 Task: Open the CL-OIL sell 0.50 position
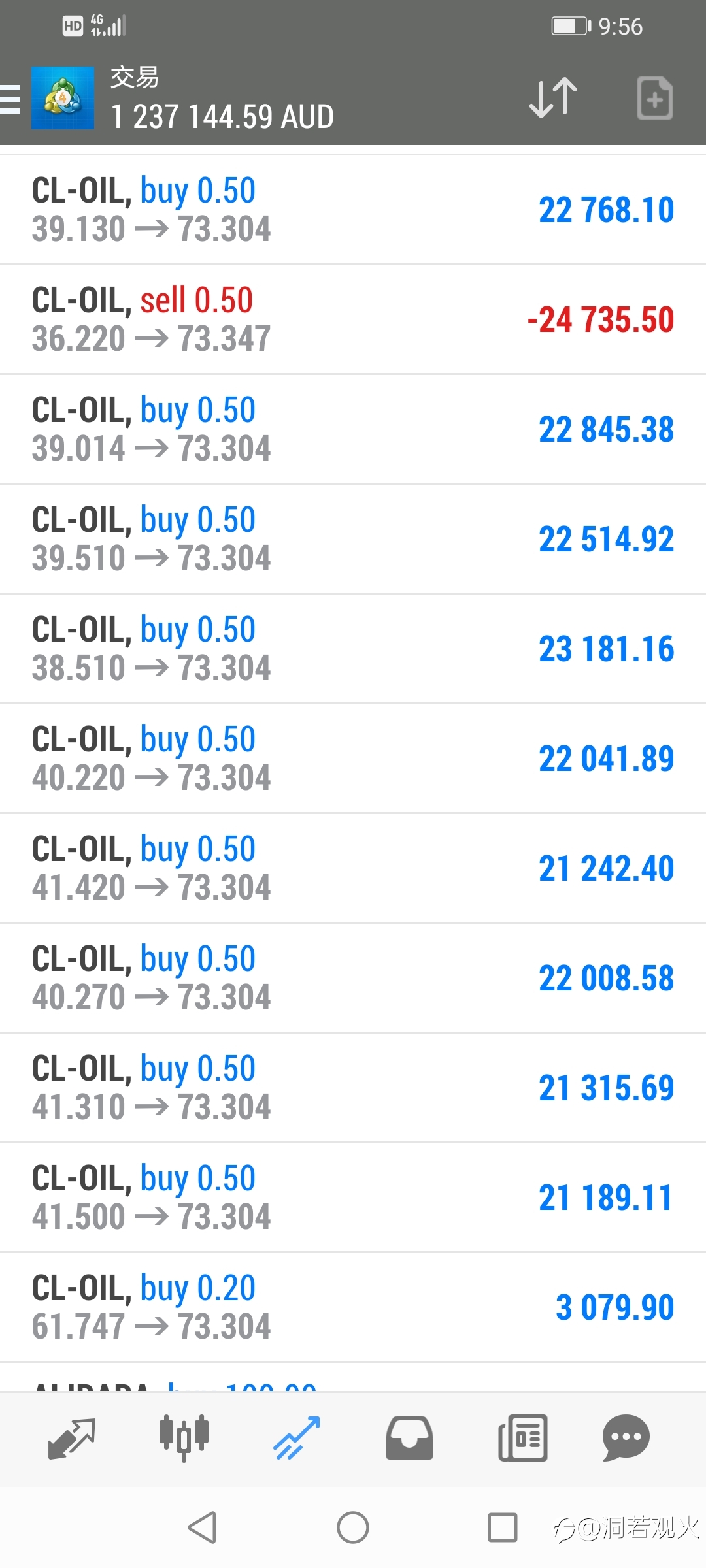pos(353,319)
